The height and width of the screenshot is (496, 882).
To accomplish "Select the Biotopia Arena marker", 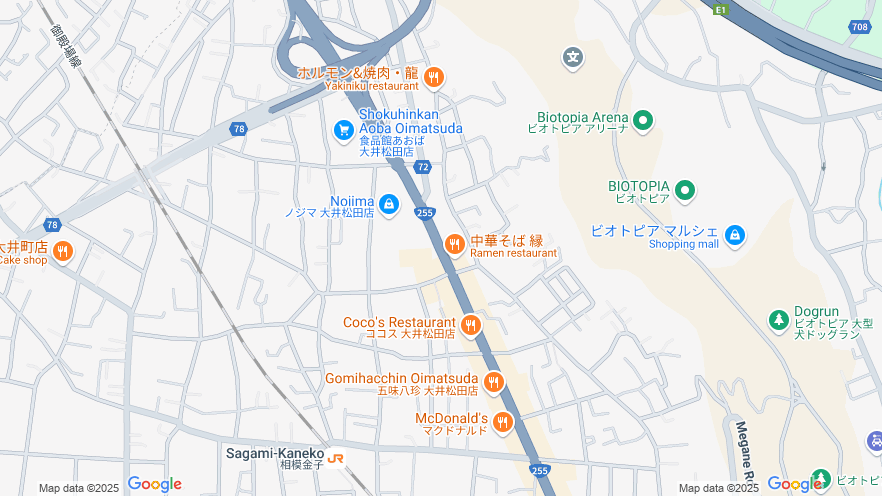I will [643, 121].
